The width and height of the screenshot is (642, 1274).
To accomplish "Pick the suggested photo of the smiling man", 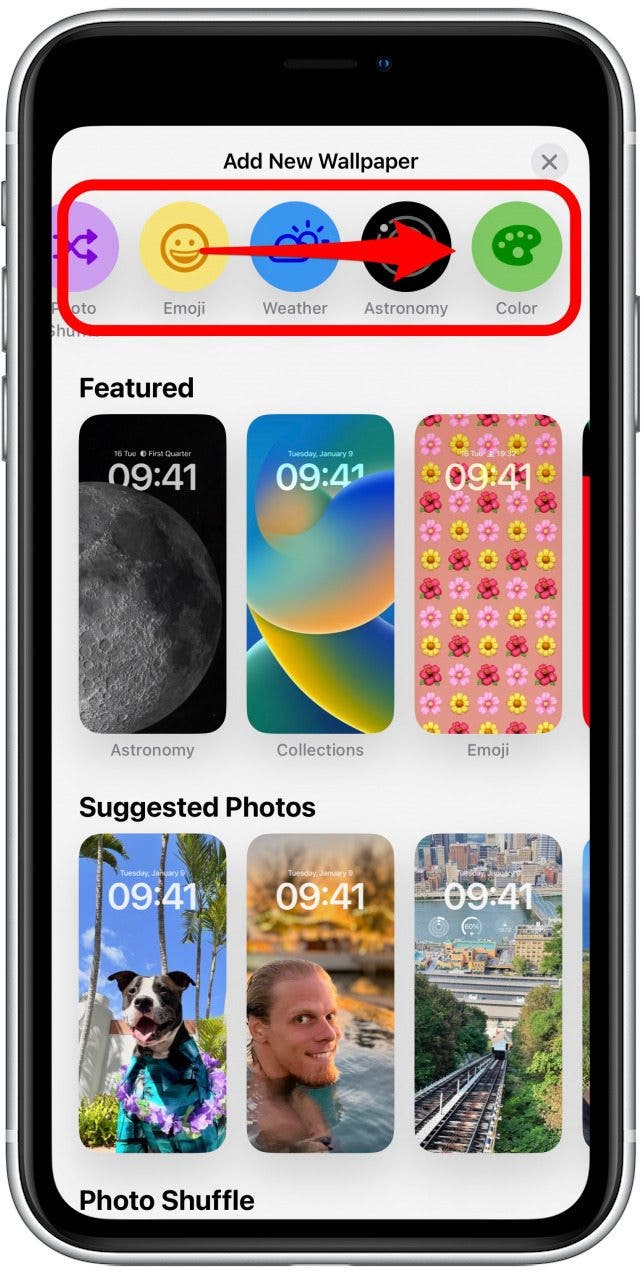I will point(320,992).
